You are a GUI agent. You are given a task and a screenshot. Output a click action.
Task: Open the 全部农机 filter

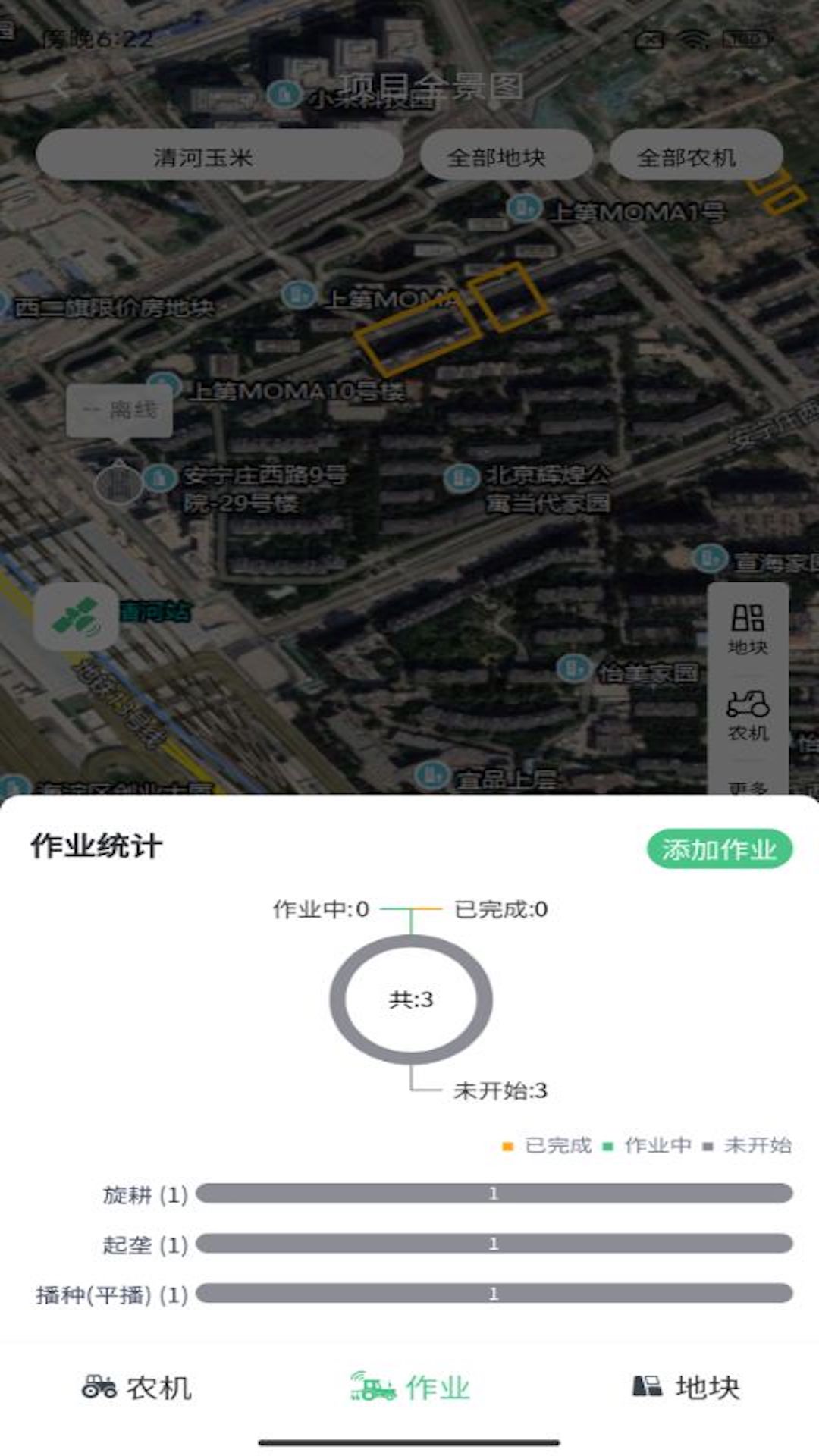[695, 156]
